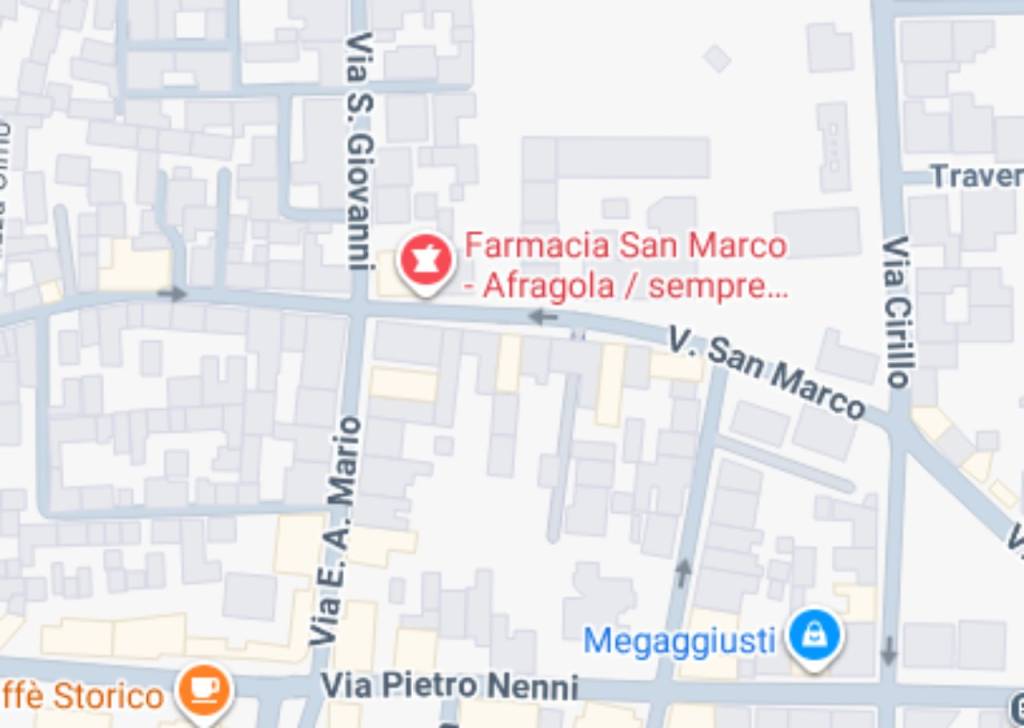
Task: Select the Megaggiusti shopping marker
Action: 814,637
